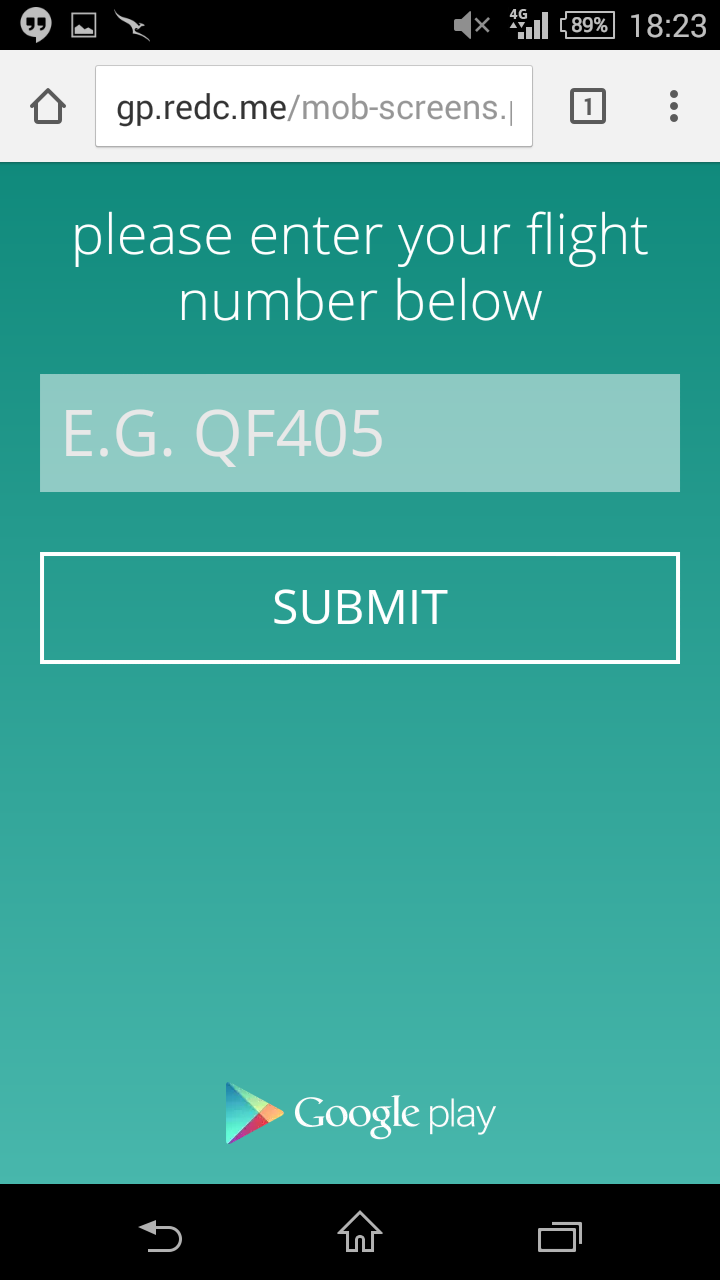Go back using the system back button

160,1234
